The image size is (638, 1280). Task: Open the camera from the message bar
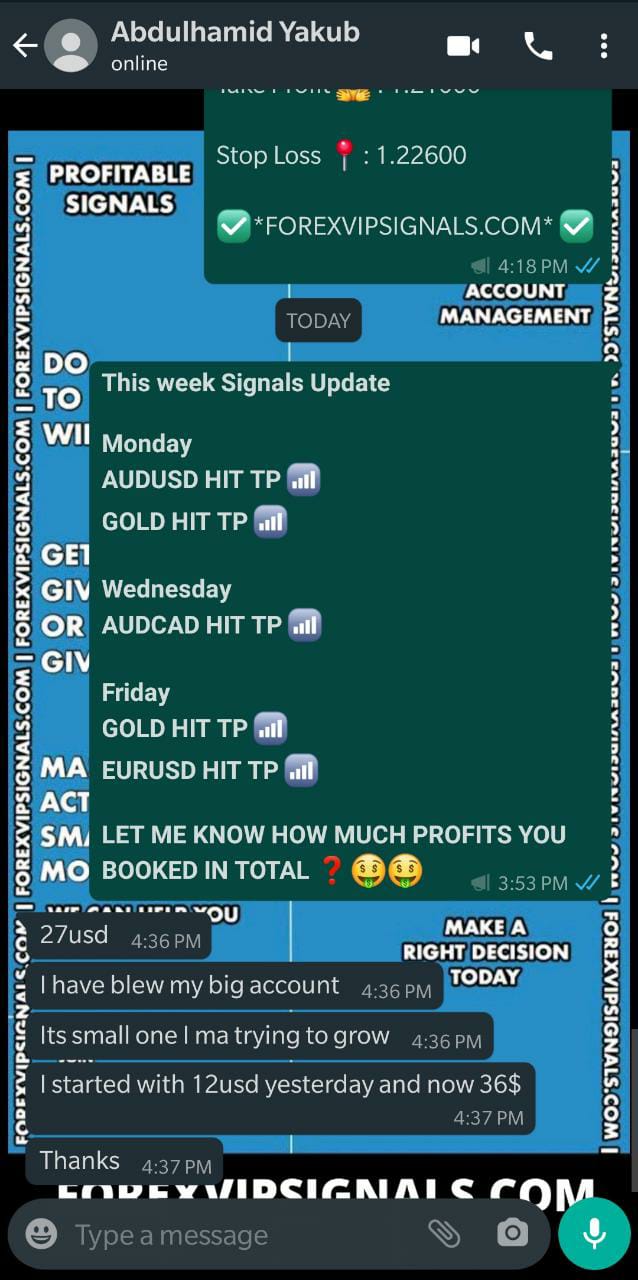(512, 1234)
